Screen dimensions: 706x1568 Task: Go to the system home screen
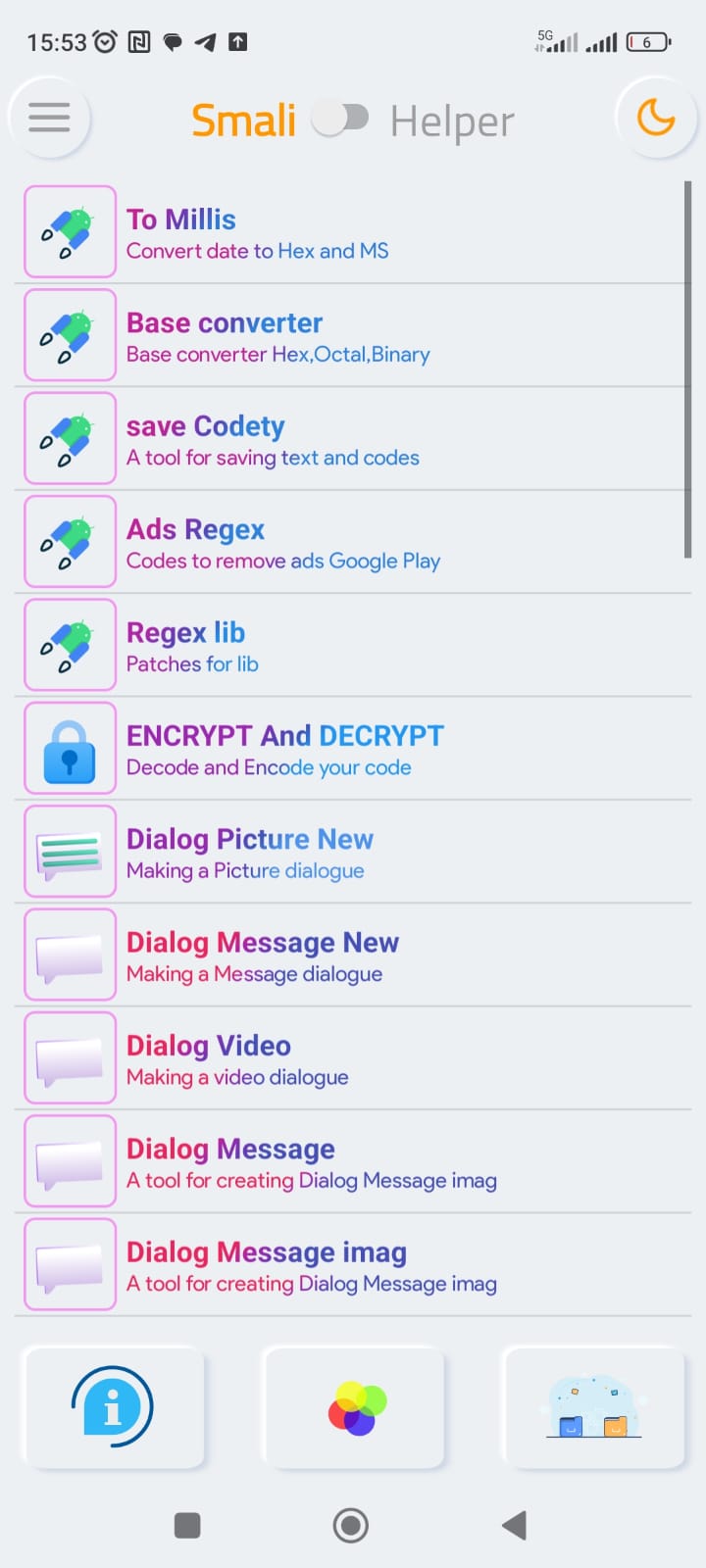coord(351,1525)
